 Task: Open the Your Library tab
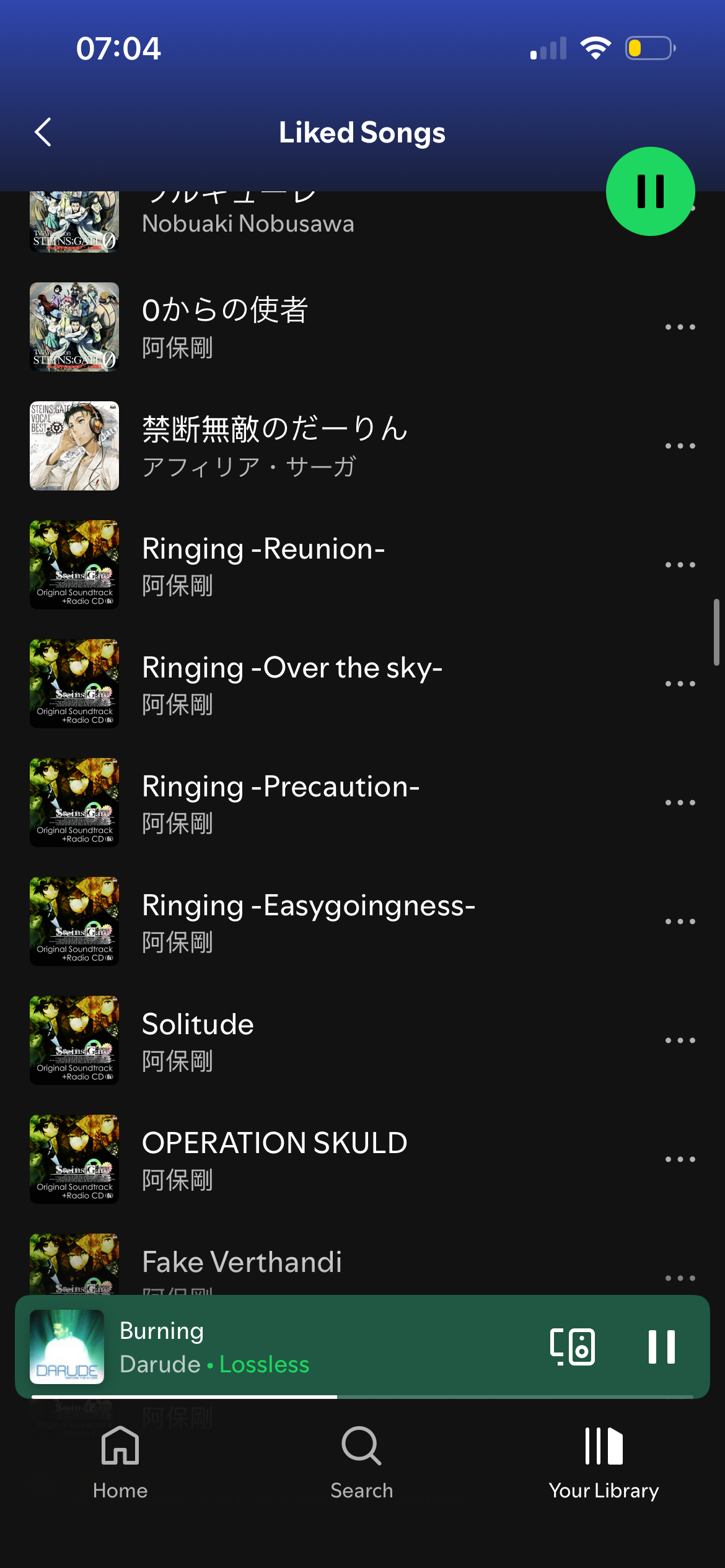(x=604, y=1461)
